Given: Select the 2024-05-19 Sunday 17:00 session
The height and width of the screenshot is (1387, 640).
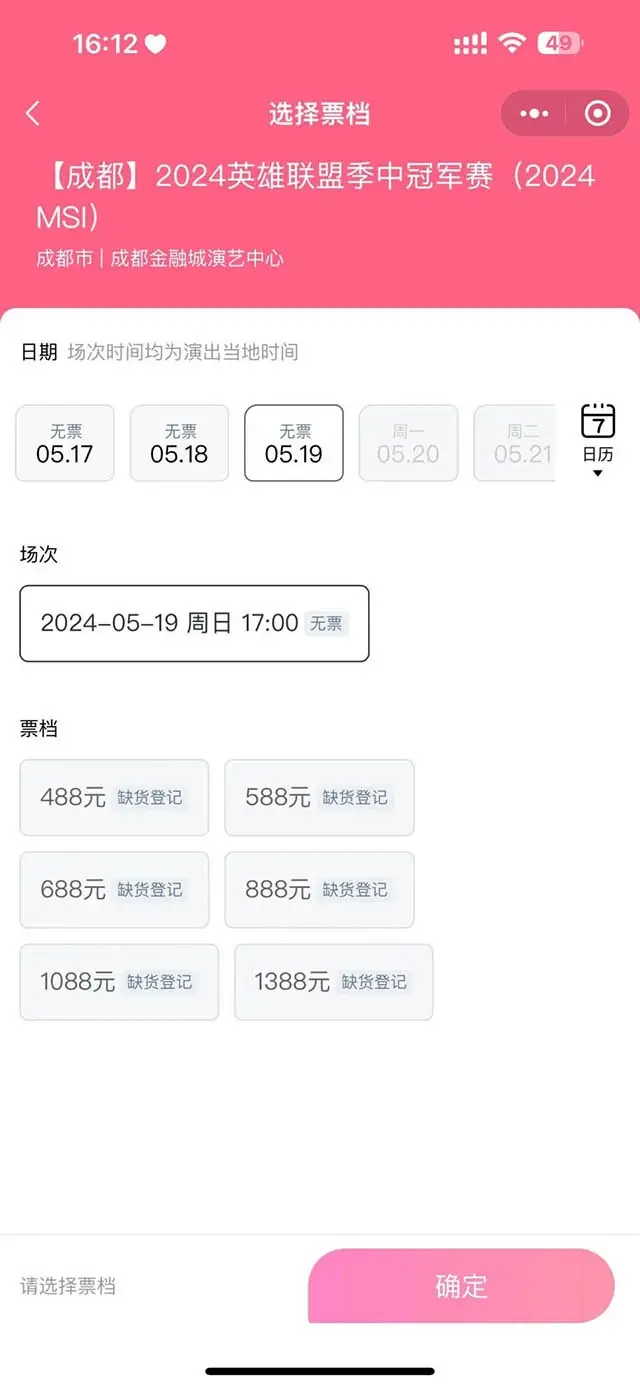Looking at the screenshot, I should (x=194, y=623).
